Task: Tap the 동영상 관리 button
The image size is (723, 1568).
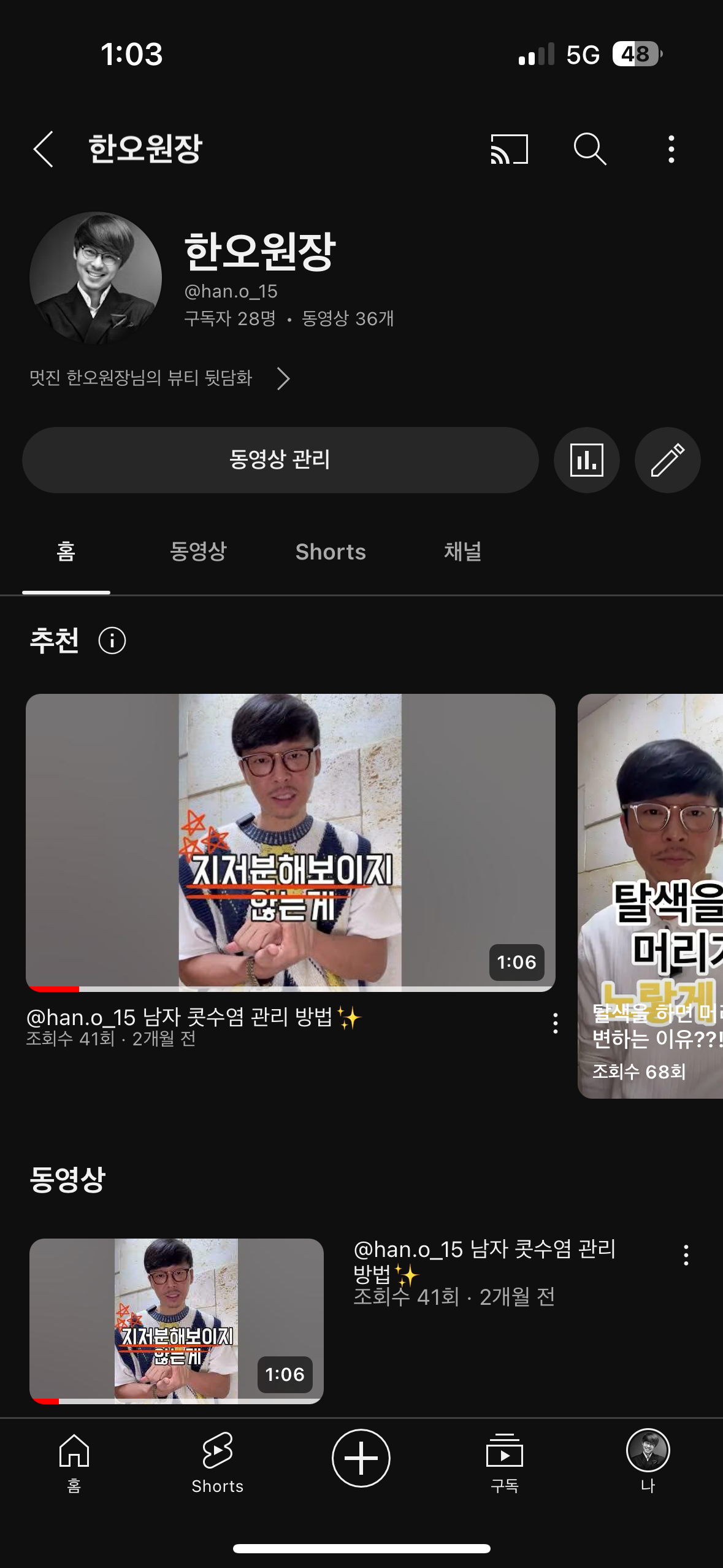Action: pyautogui.click(x=280, y=460)
